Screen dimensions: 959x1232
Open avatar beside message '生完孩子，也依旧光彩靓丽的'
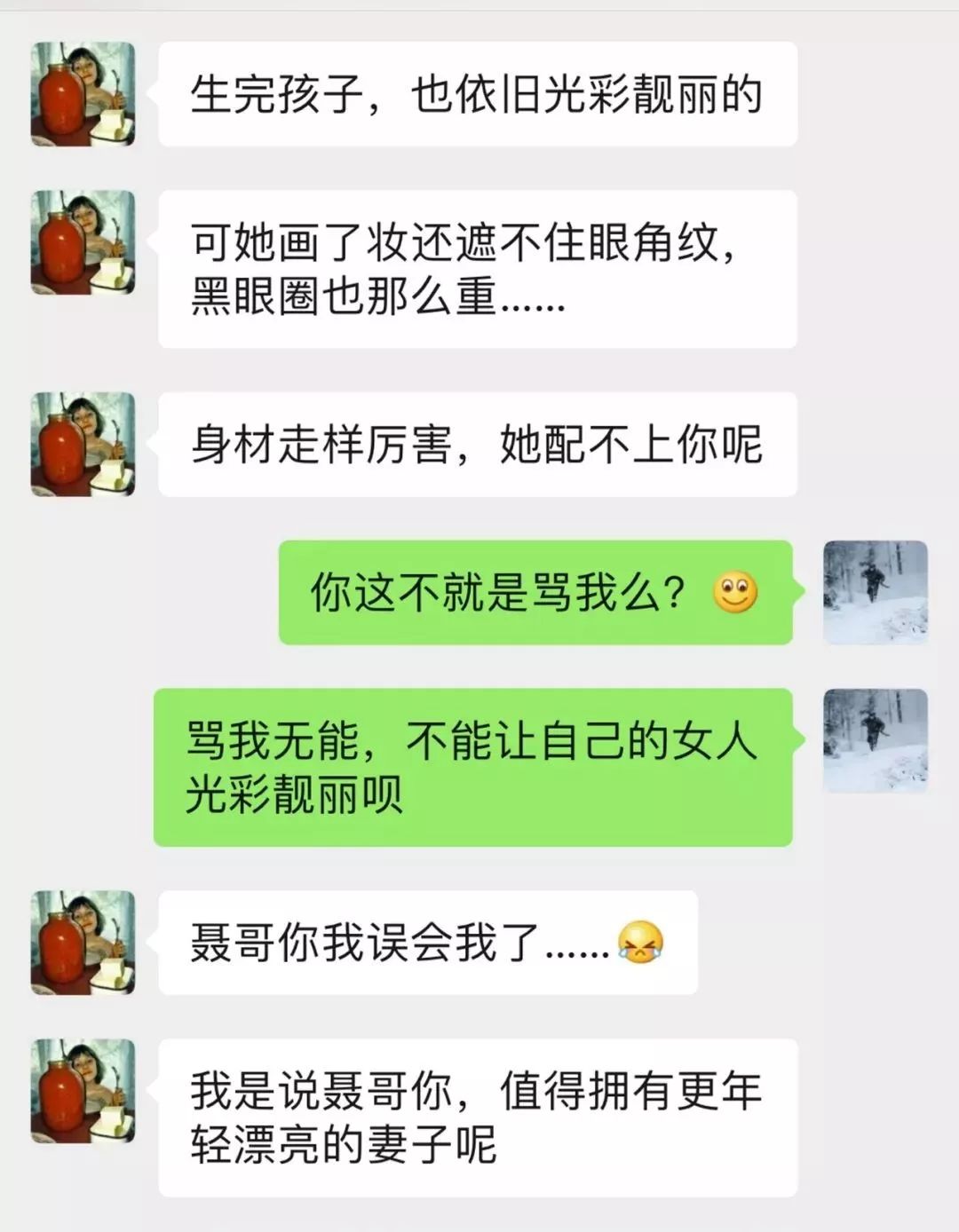click(x=83, y=94)
